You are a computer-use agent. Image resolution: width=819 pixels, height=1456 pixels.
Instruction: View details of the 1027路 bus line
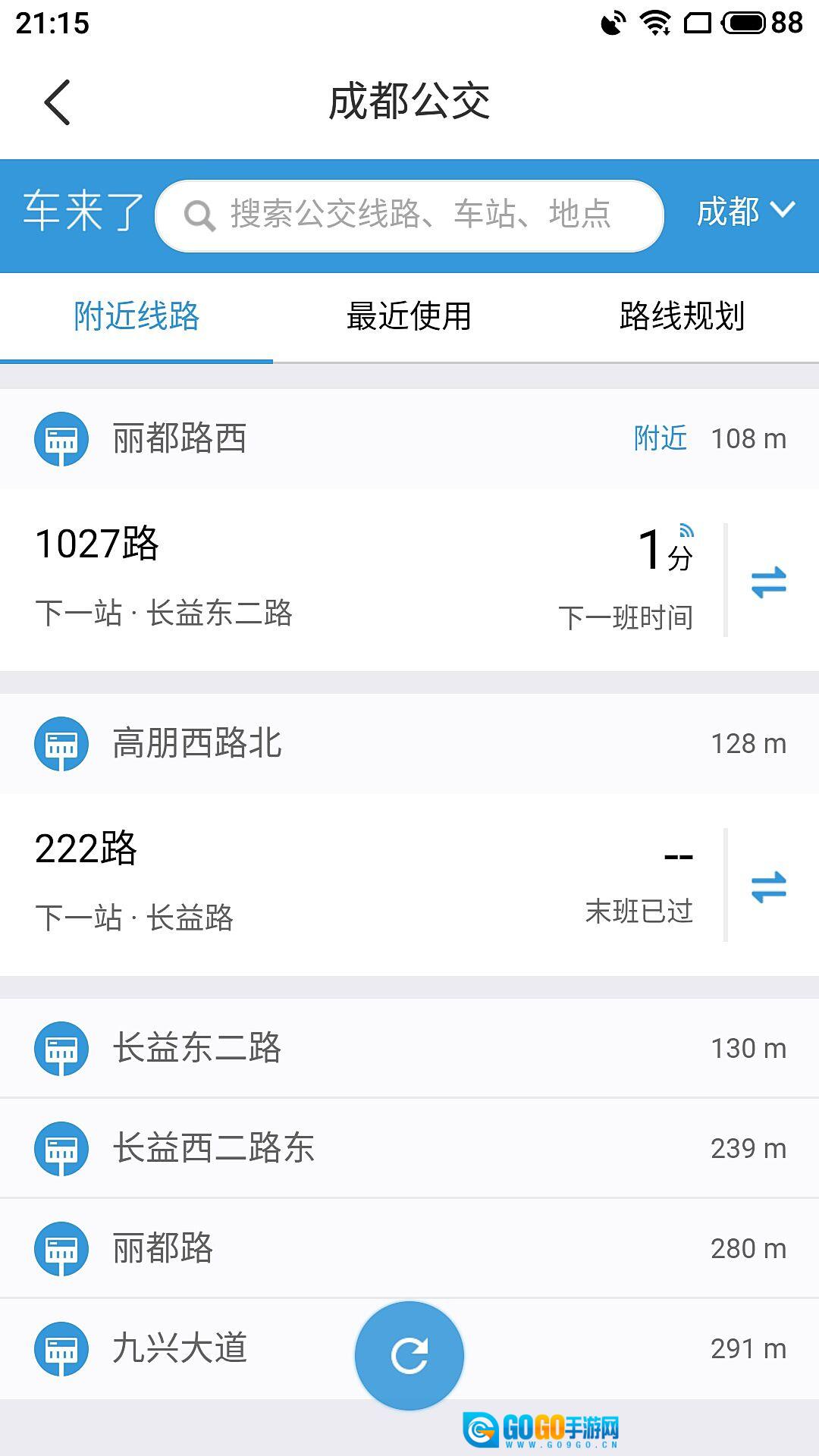(303, 578)
